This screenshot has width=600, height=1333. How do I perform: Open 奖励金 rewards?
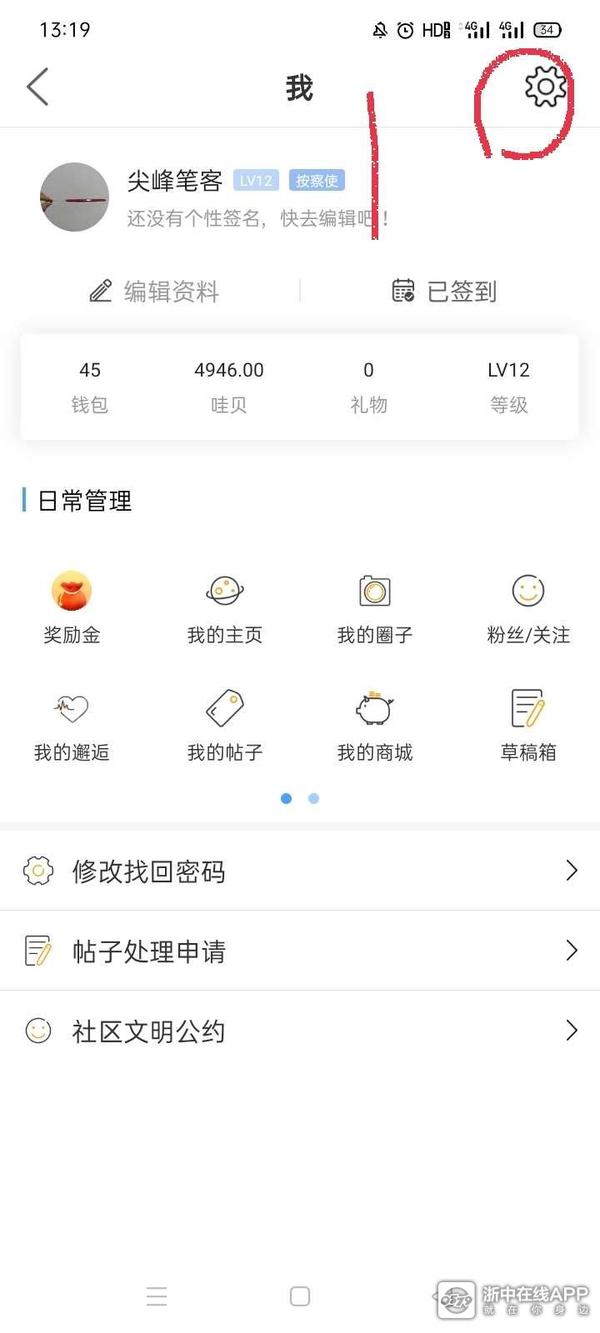point(72,607)
